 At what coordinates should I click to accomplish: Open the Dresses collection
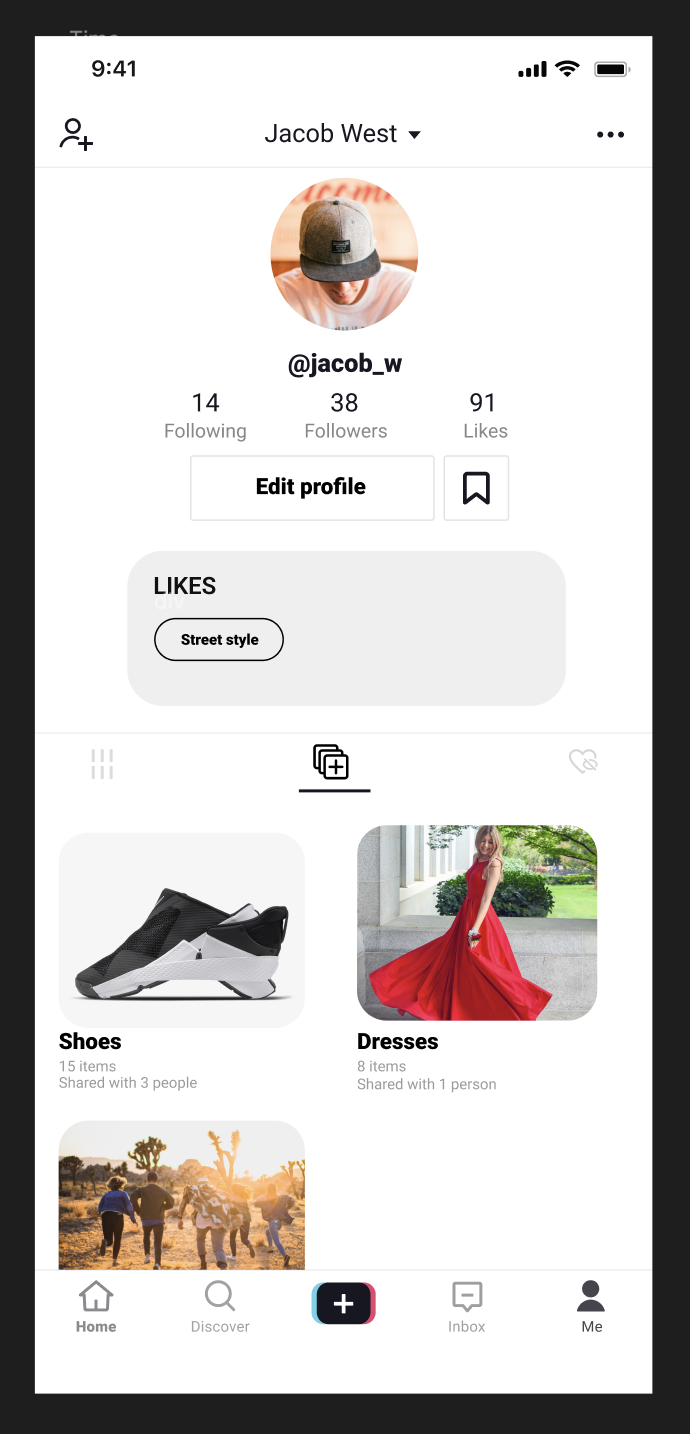pos(477,922)
